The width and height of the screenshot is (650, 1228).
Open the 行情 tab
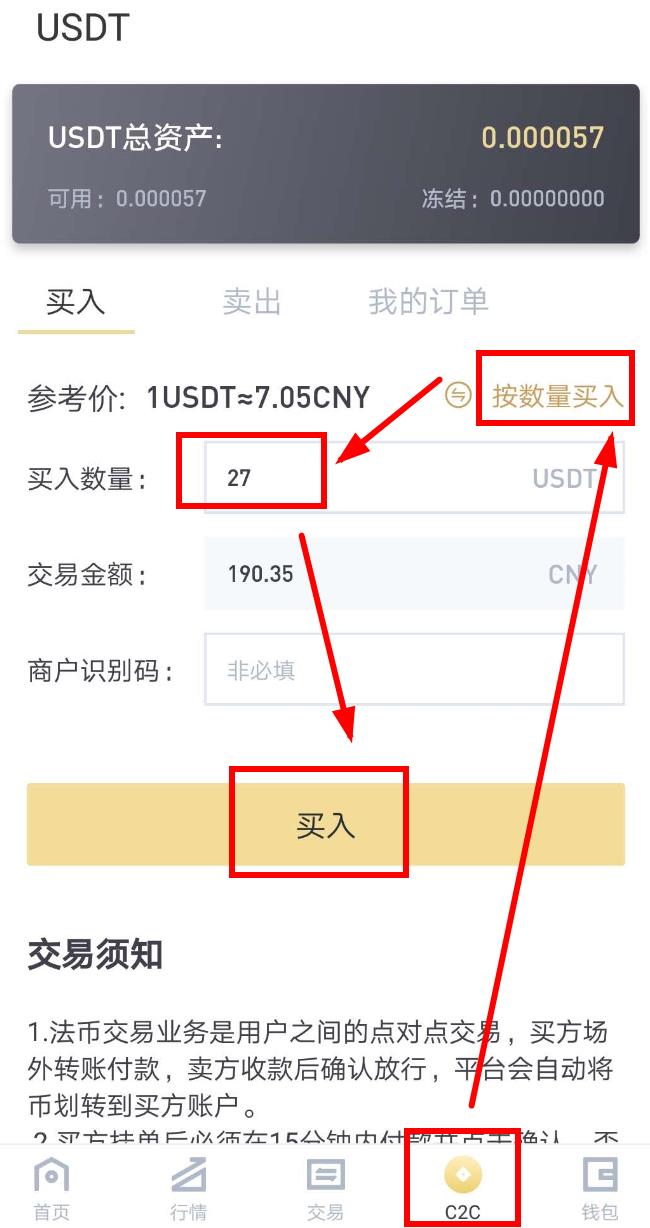coord(188,1190)
